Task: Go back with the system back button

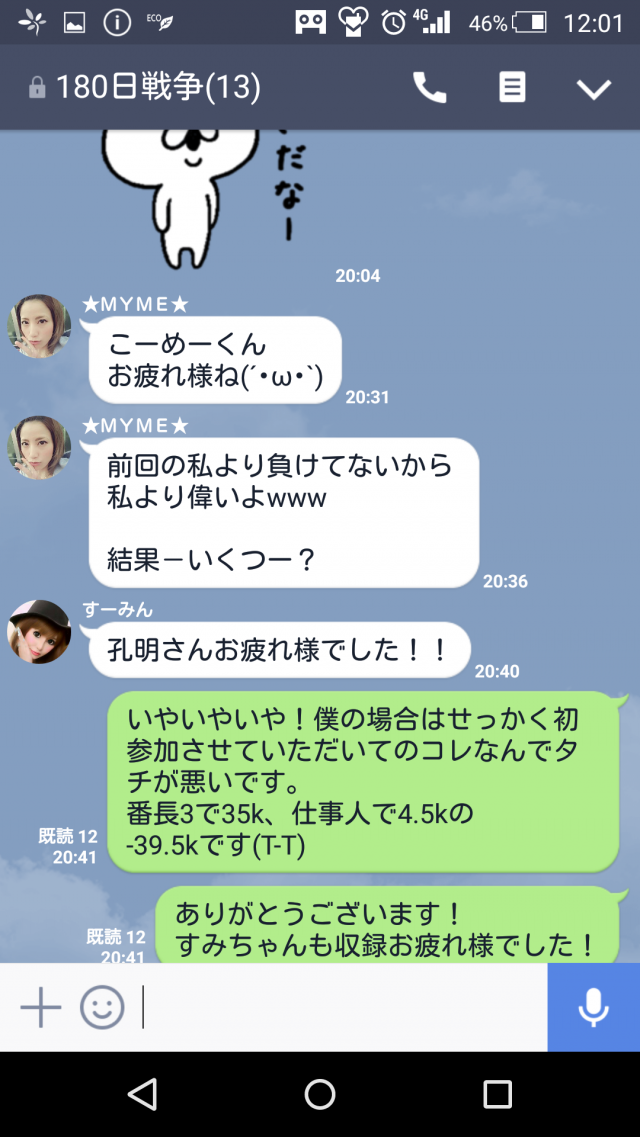Action: (142, 1094)
